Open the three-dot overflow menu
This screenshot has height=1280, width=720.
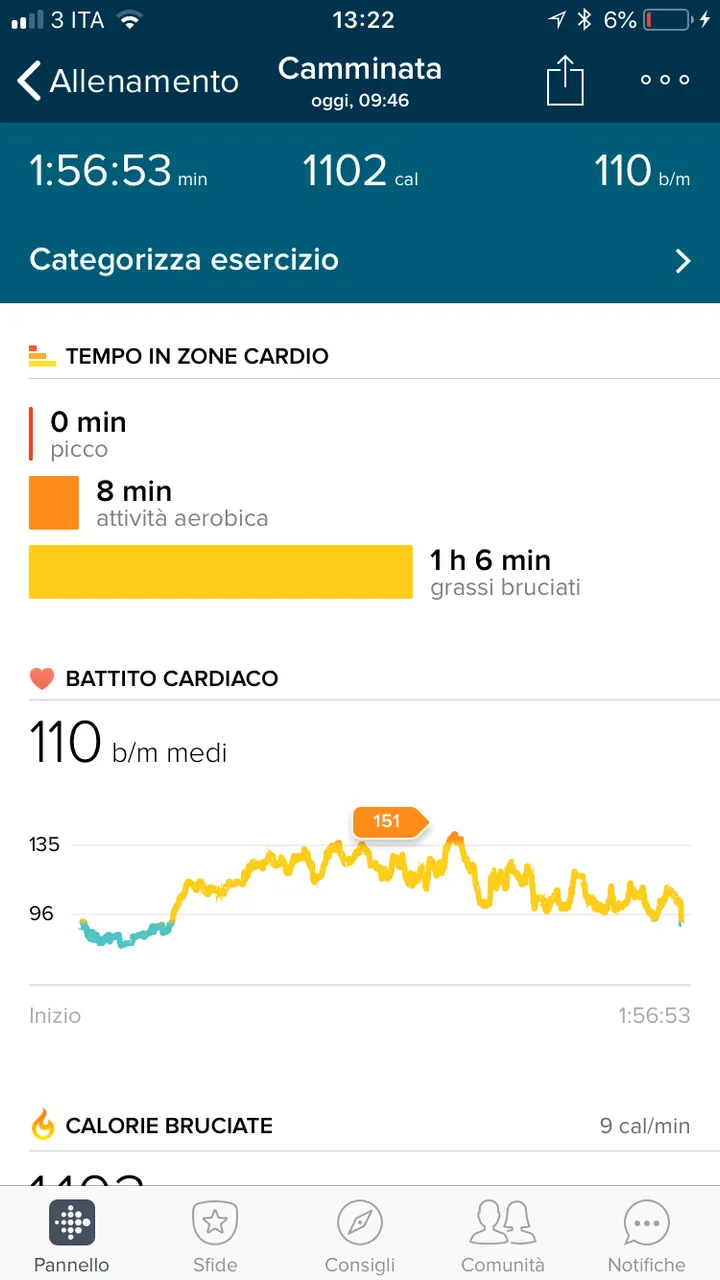coord(665,80)
